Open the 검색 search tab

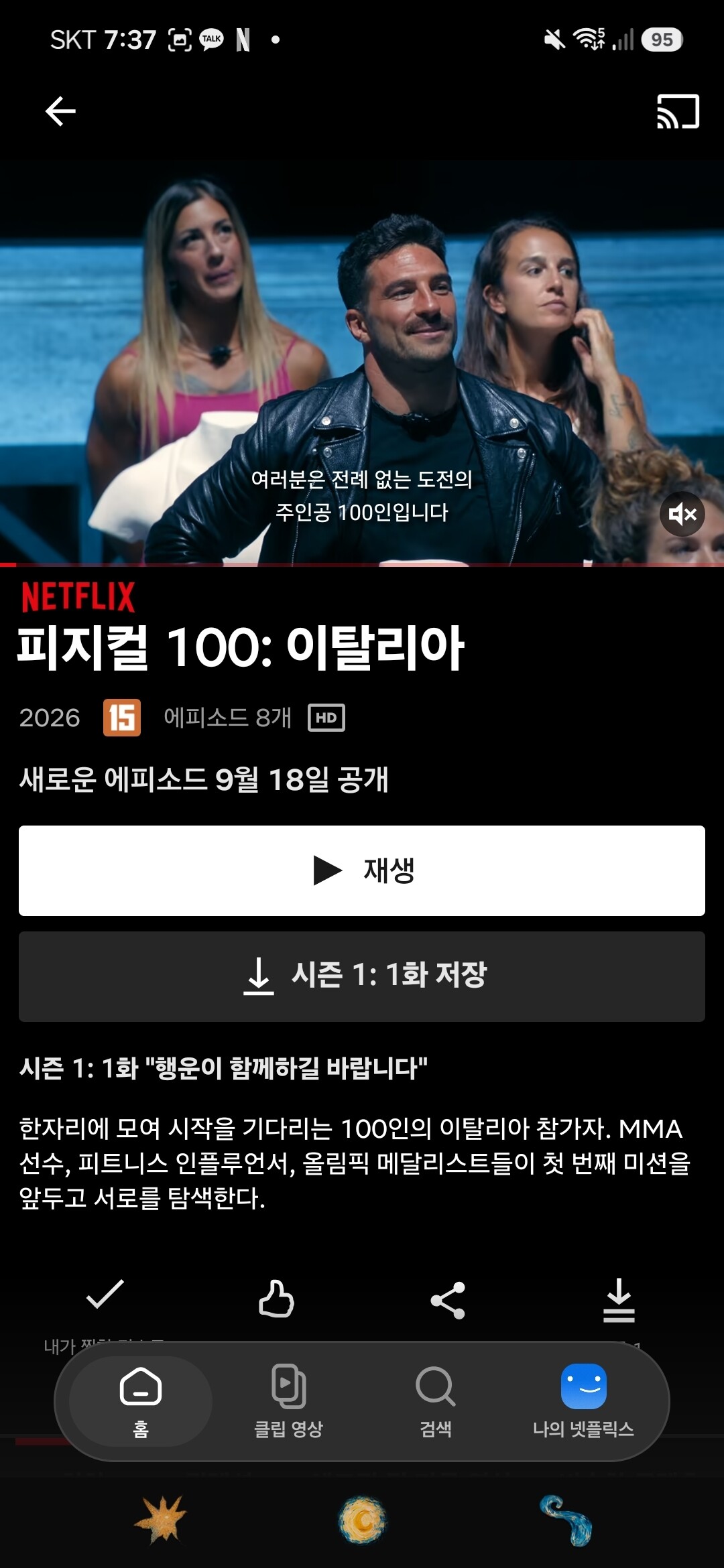pos(436,1402)
